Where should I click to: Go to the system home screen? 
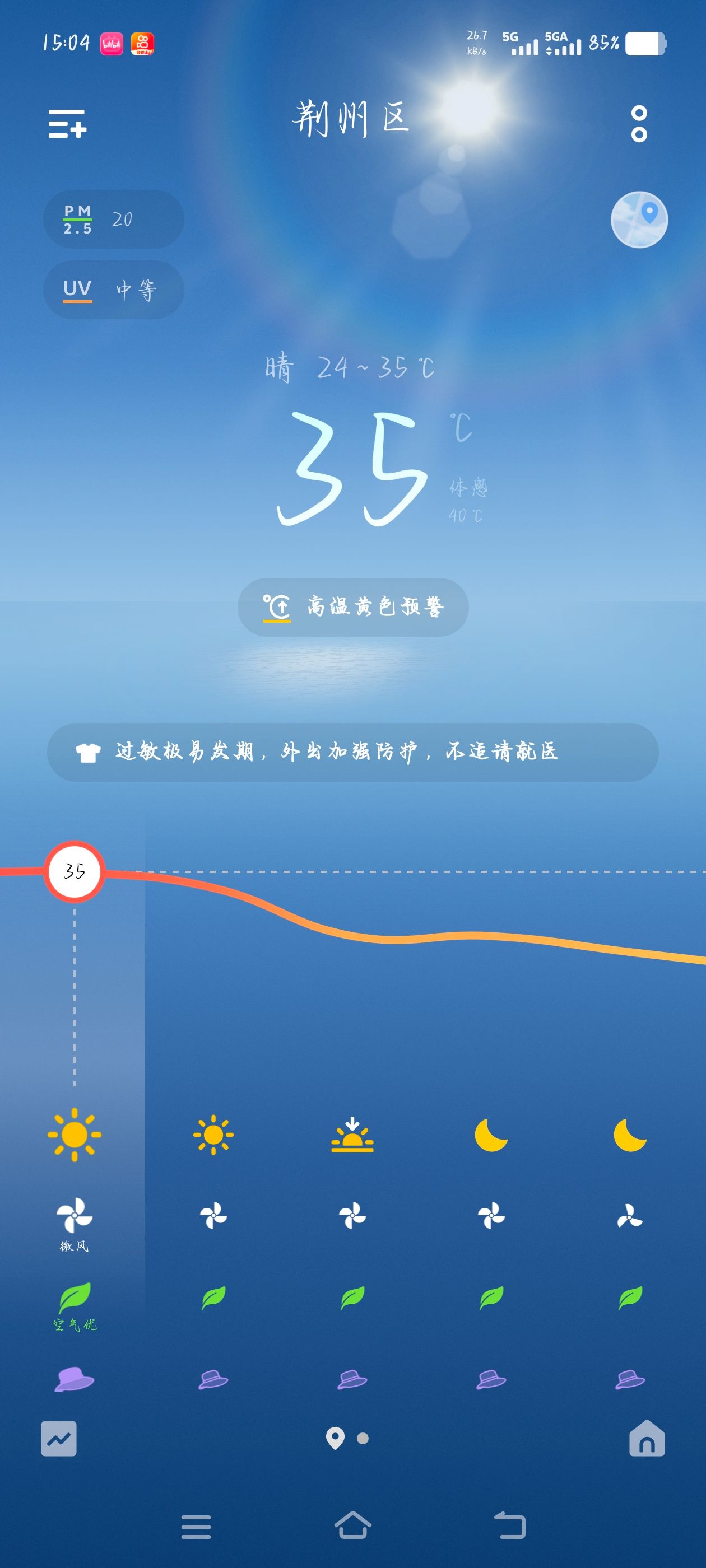pyautogui.click(x=352, y=1525)
